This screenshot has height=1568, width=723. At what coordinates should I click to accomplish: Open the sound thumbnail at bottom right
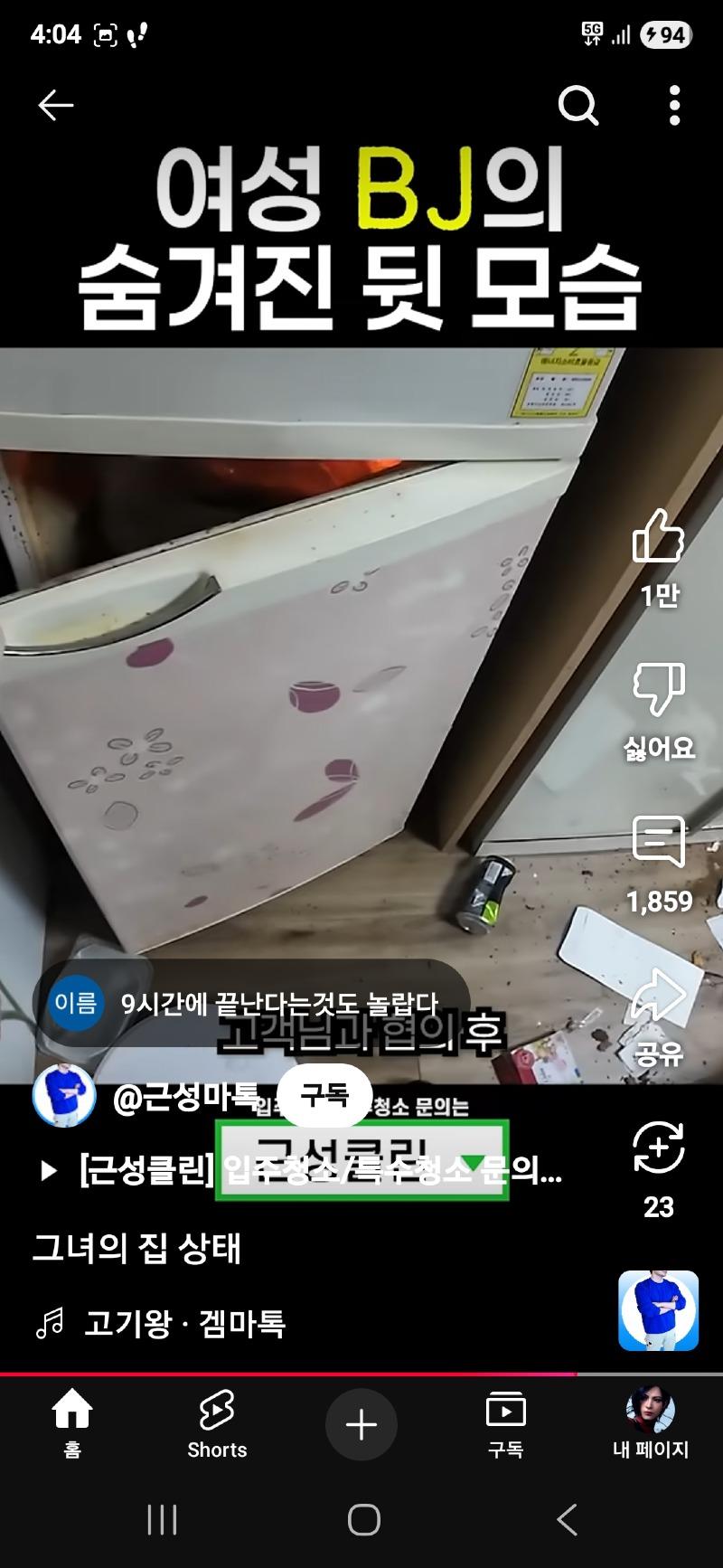pyautogui.click(x=658, y=1310)
